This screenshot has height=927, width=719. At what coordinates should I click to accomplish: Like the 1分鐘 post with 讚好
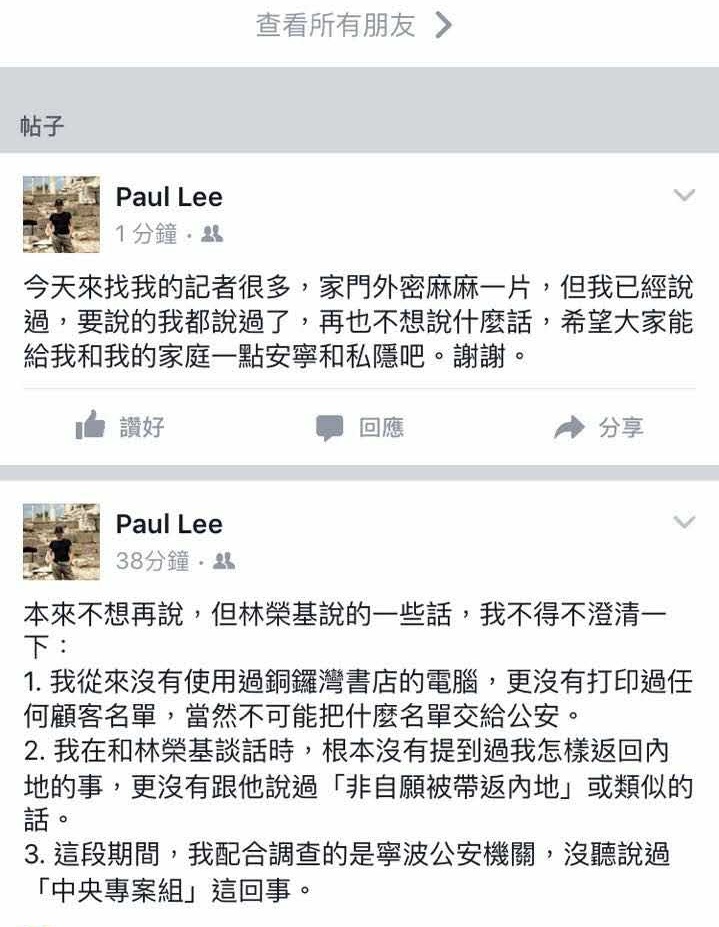120,428
